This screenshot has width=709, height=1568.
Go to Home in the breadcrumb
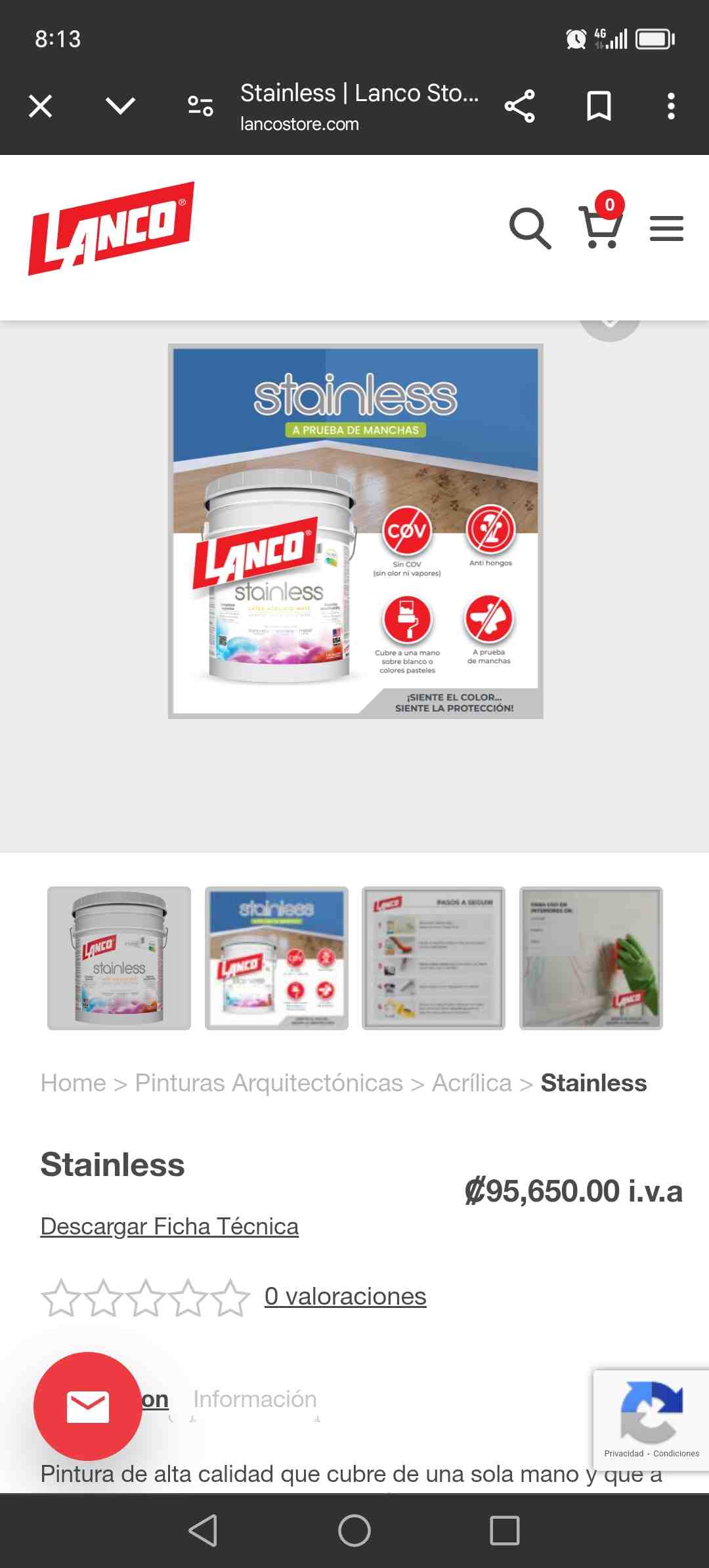[x=73, y=1083]
